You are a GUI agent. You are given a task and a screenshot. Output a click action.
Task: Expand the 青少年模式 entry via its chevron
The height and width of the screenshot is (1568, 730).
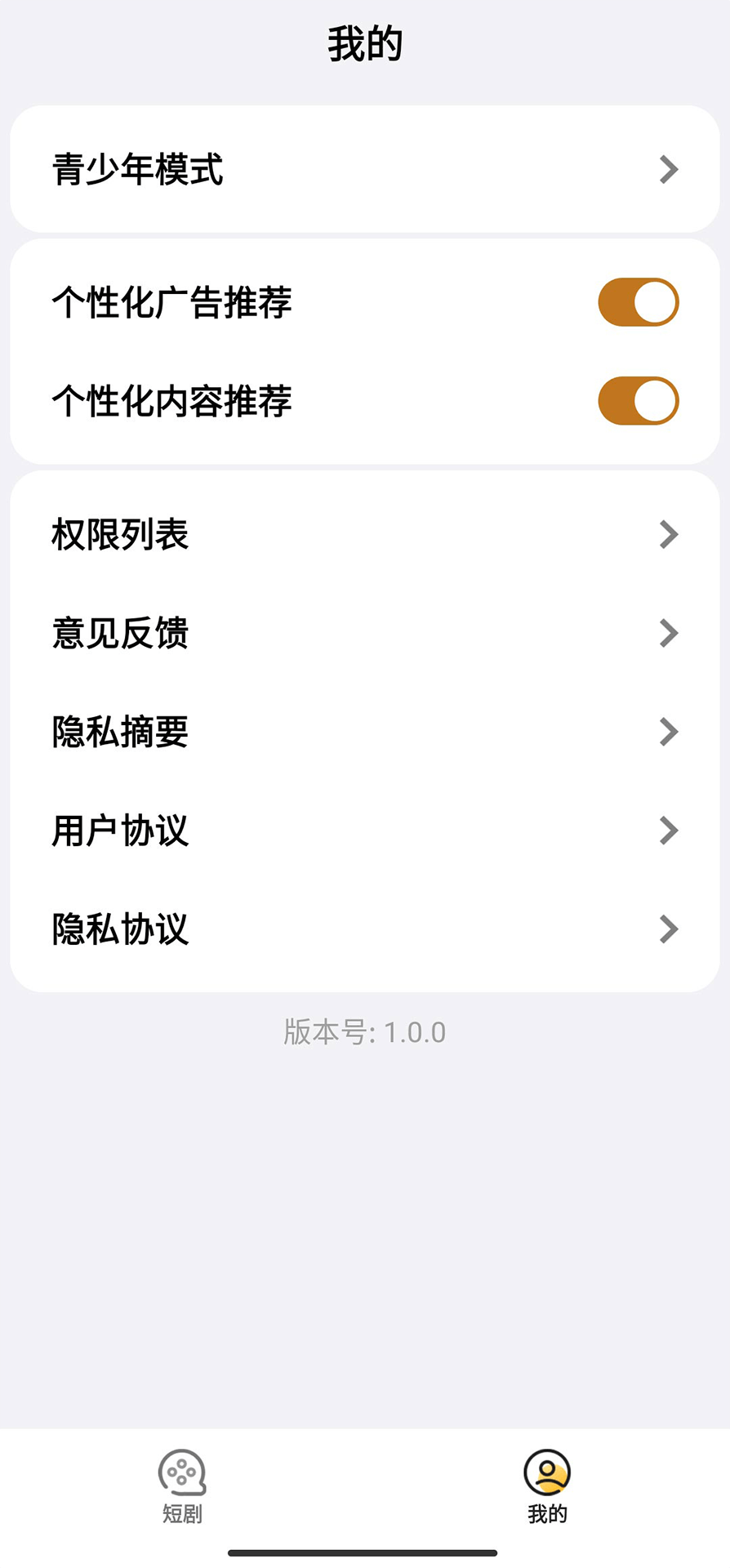pyautogui.click(x=670, y=170)
